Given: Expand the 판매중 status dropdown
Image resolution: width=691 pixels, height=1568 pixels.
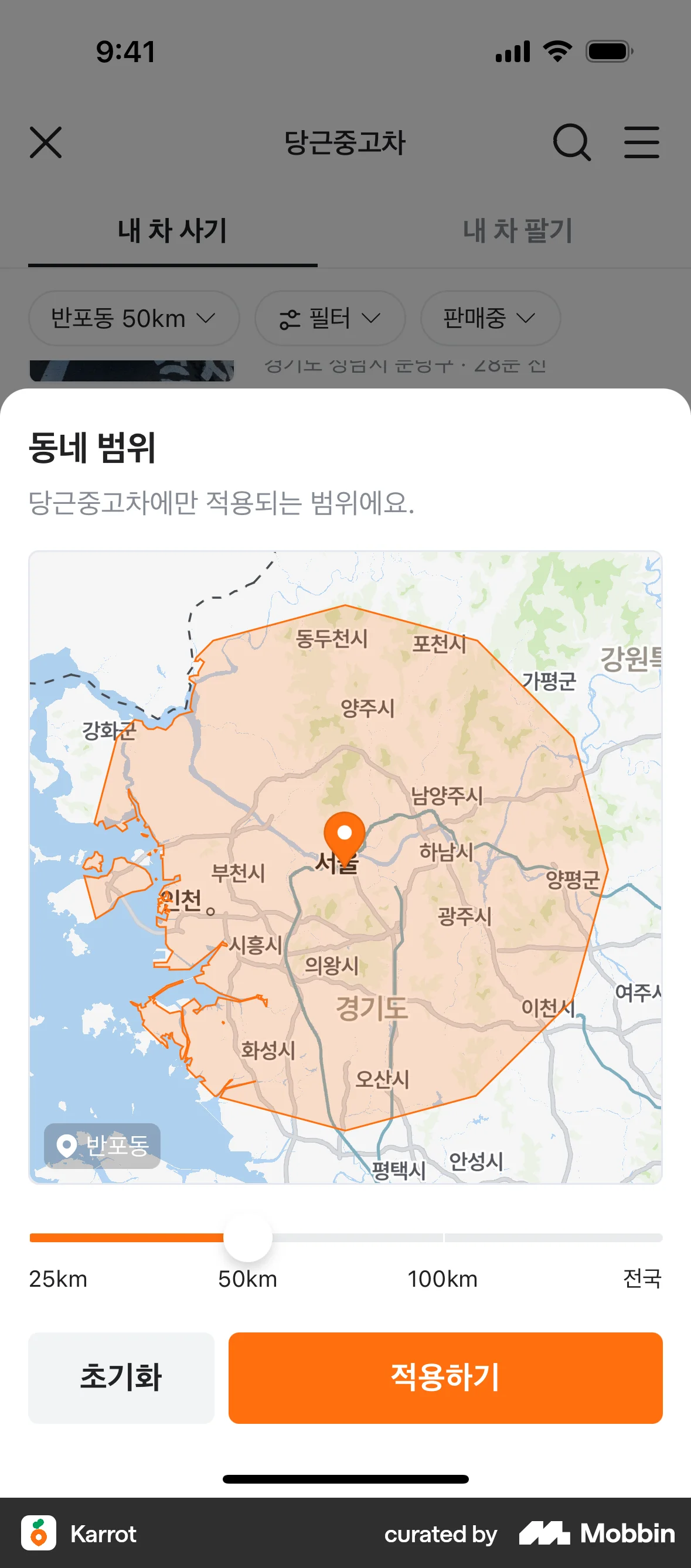Looking at the screenshot, I should 489,318.
